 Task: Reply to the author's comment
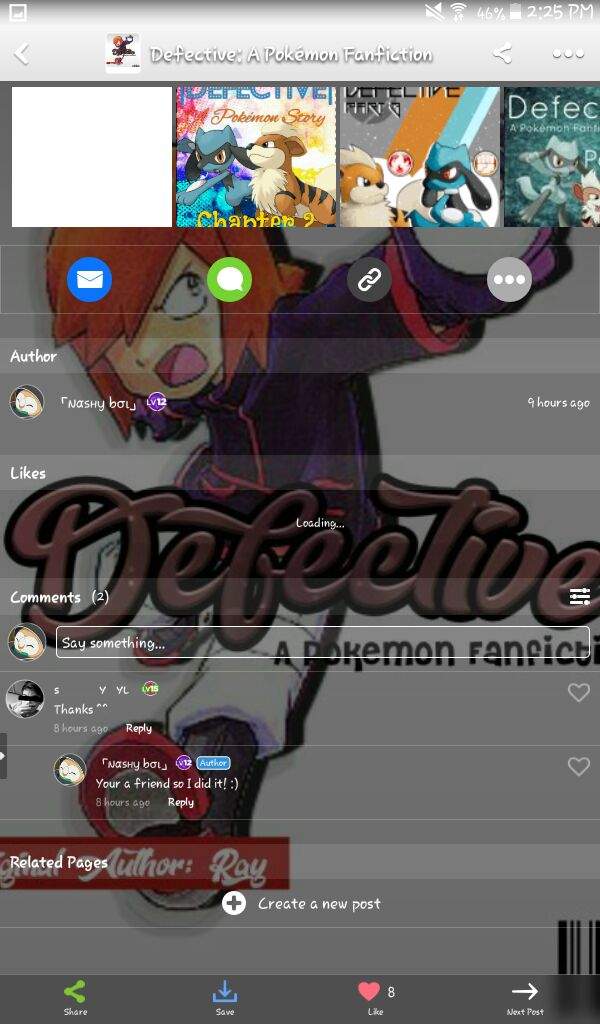pos(181,802)
